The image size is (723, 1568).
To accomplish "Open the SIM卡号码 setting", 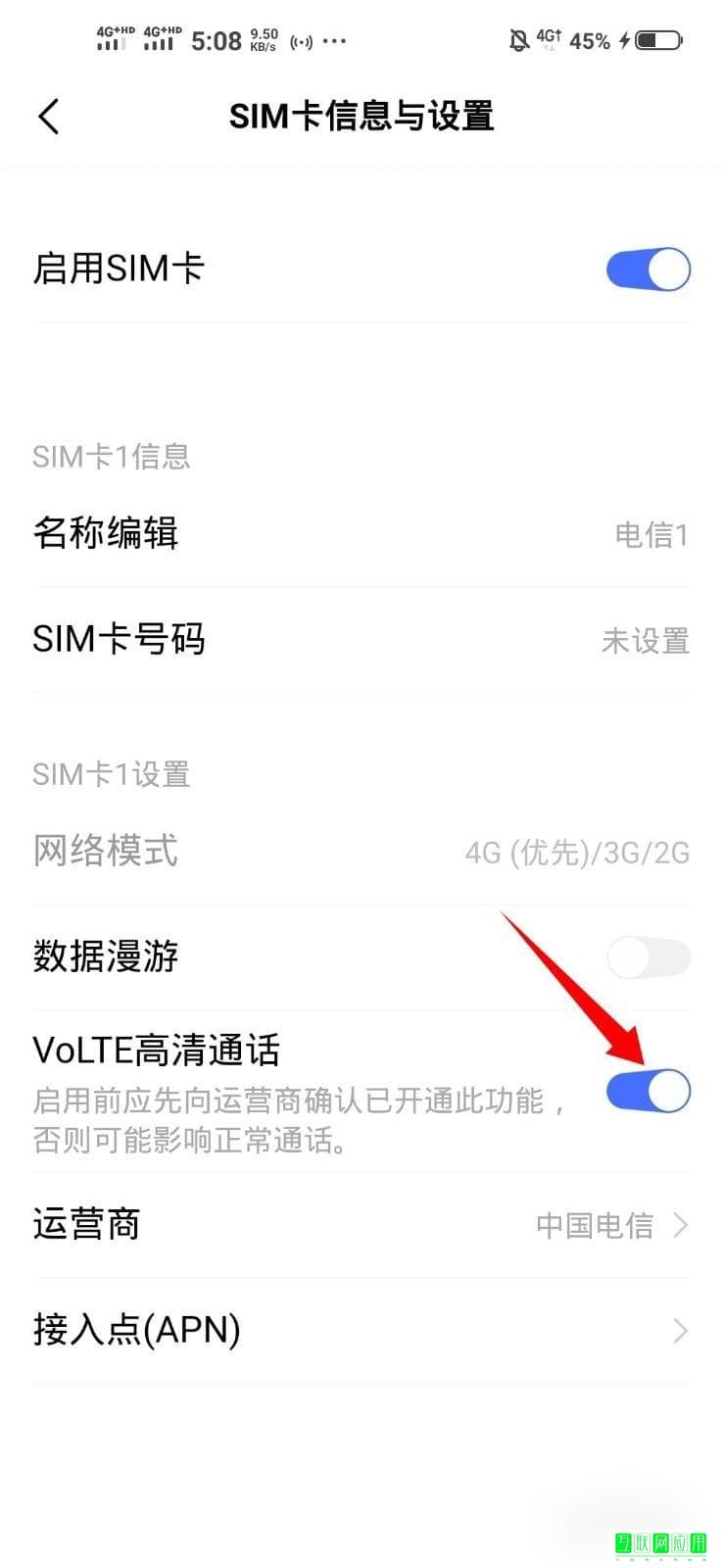I will [x=361, y=640].
